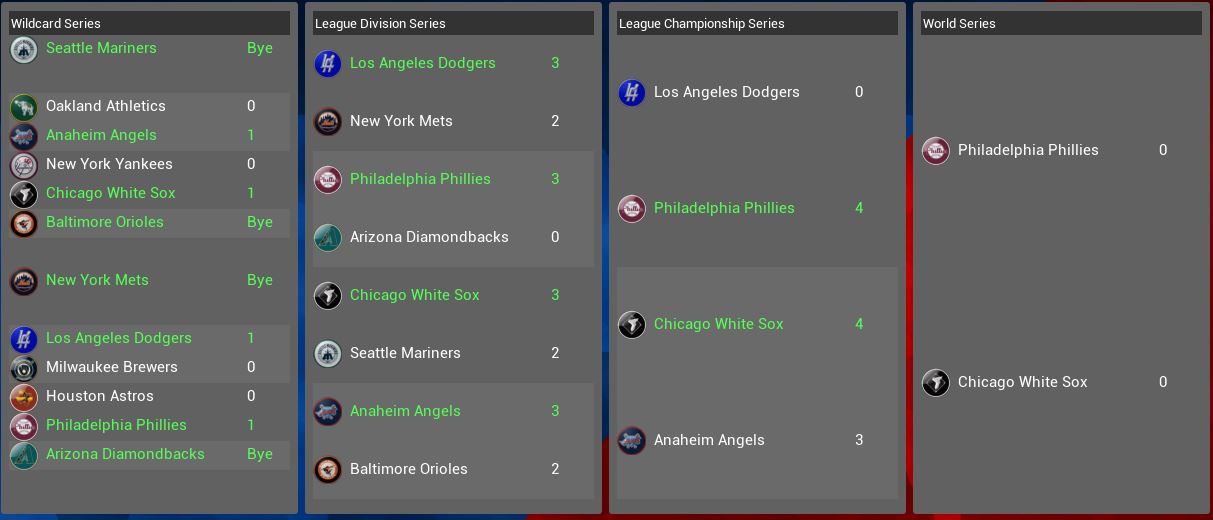The height and width of the screenshot is (520, 1213).
Task: Open Milwaukee Brewers team page
Action: pos(111,367)
